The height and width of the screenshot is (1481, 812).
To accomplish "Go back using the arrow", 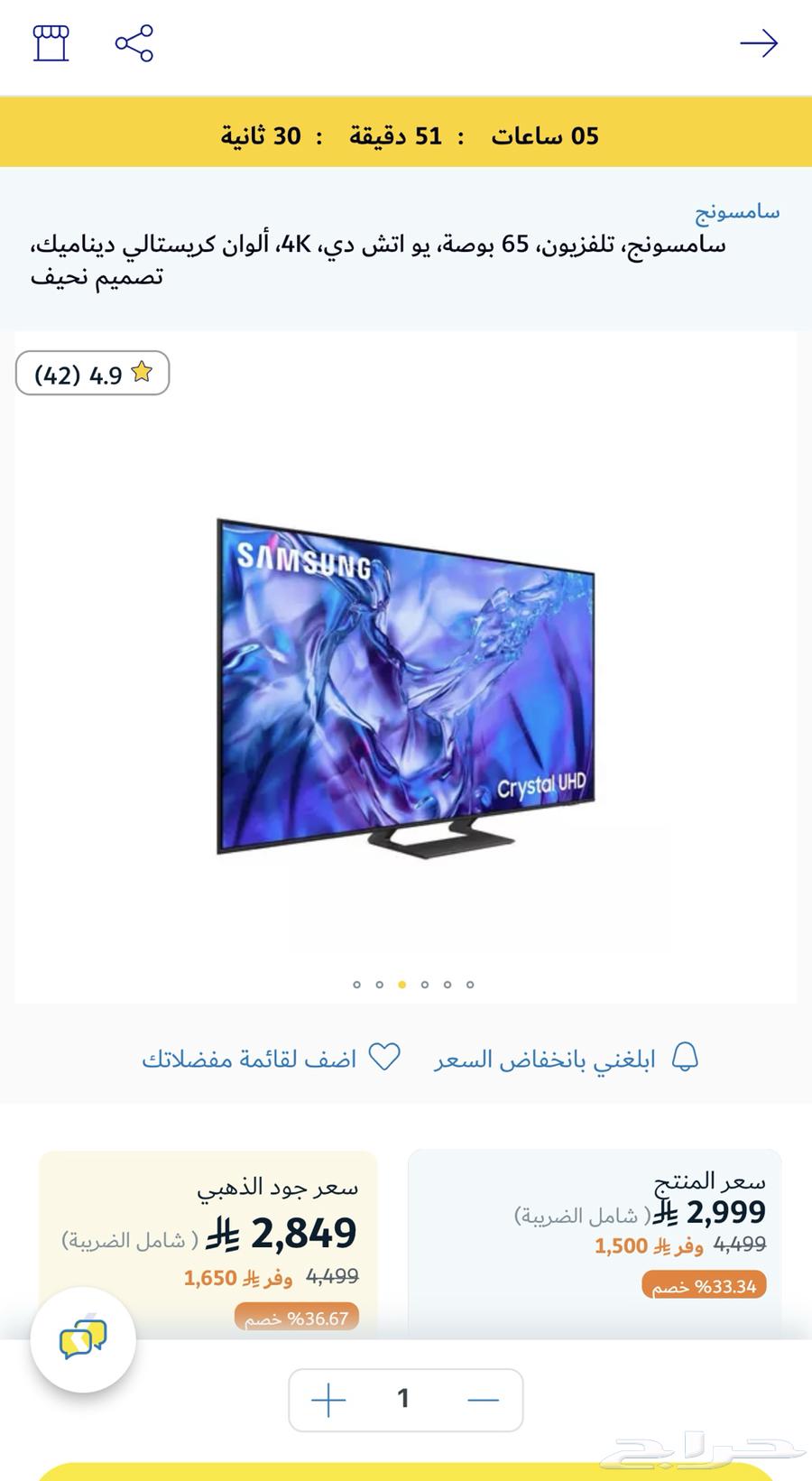I will click(x=758, y=43).
